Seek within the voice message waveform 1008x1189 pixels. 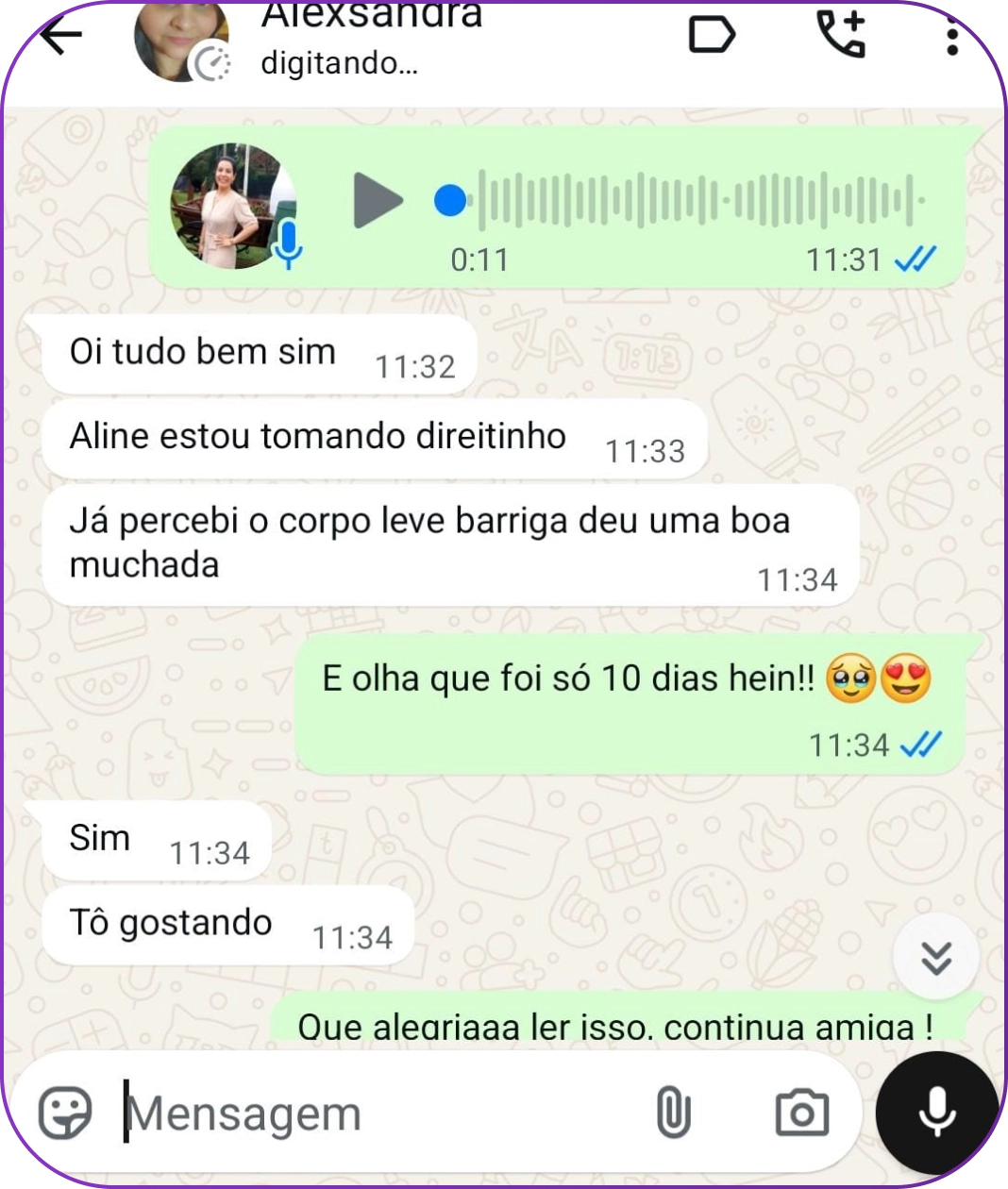tap(698, 200)
